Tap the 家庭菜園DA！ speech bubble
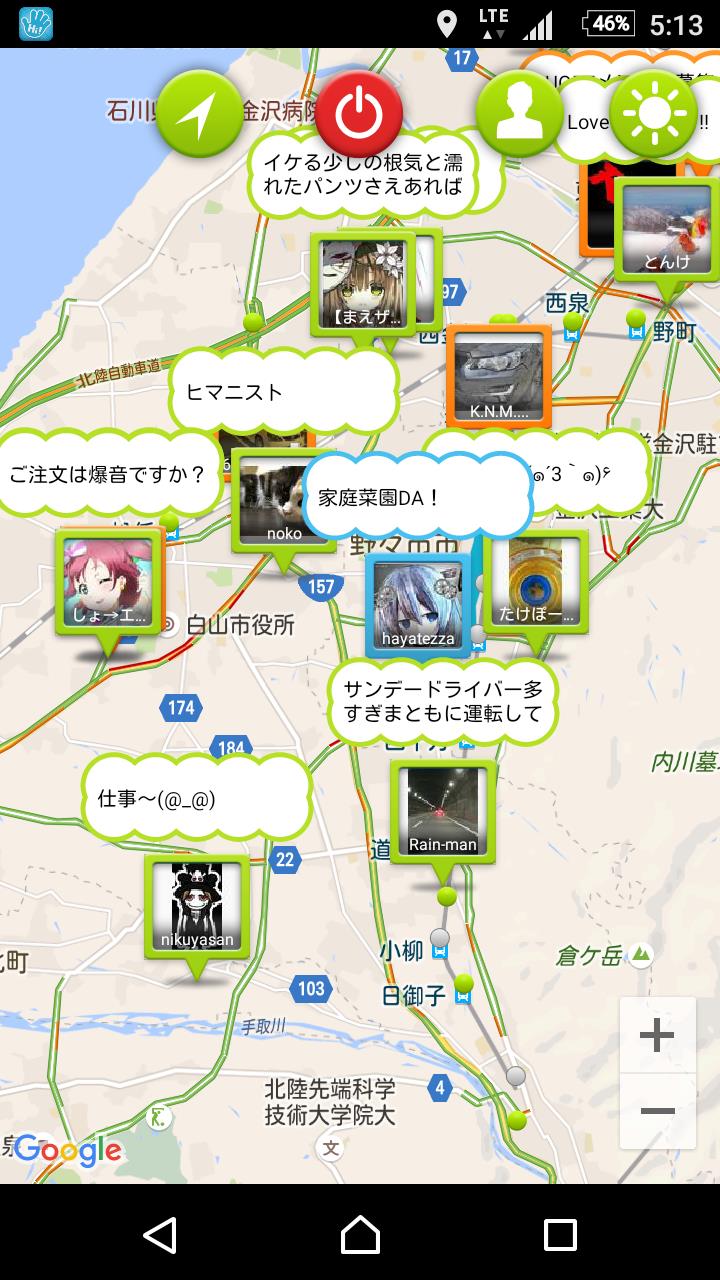This screenshot has width=720, height=1280. (417, 497)
